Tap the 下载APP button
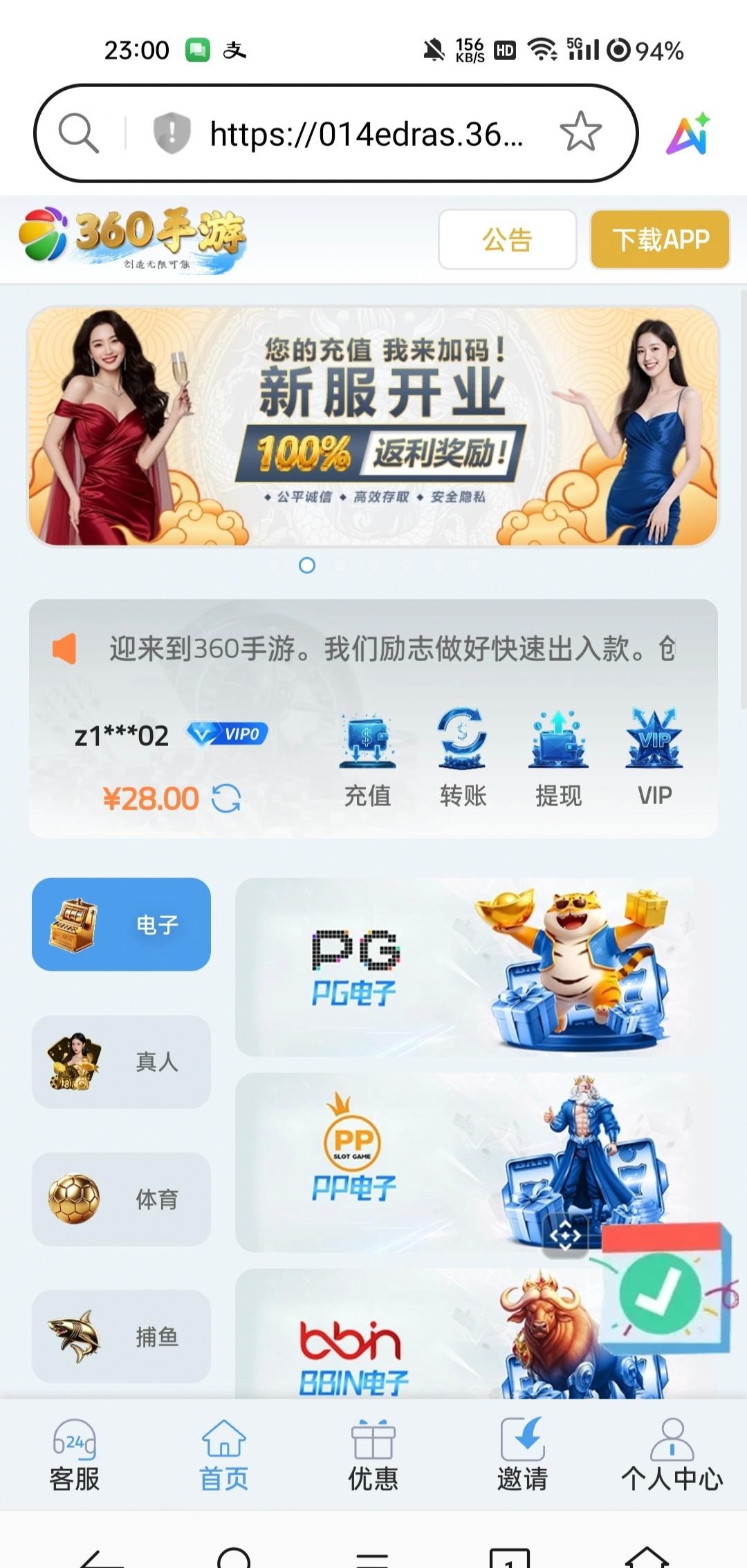747x1568 pixels. click(x=660, y=240)
